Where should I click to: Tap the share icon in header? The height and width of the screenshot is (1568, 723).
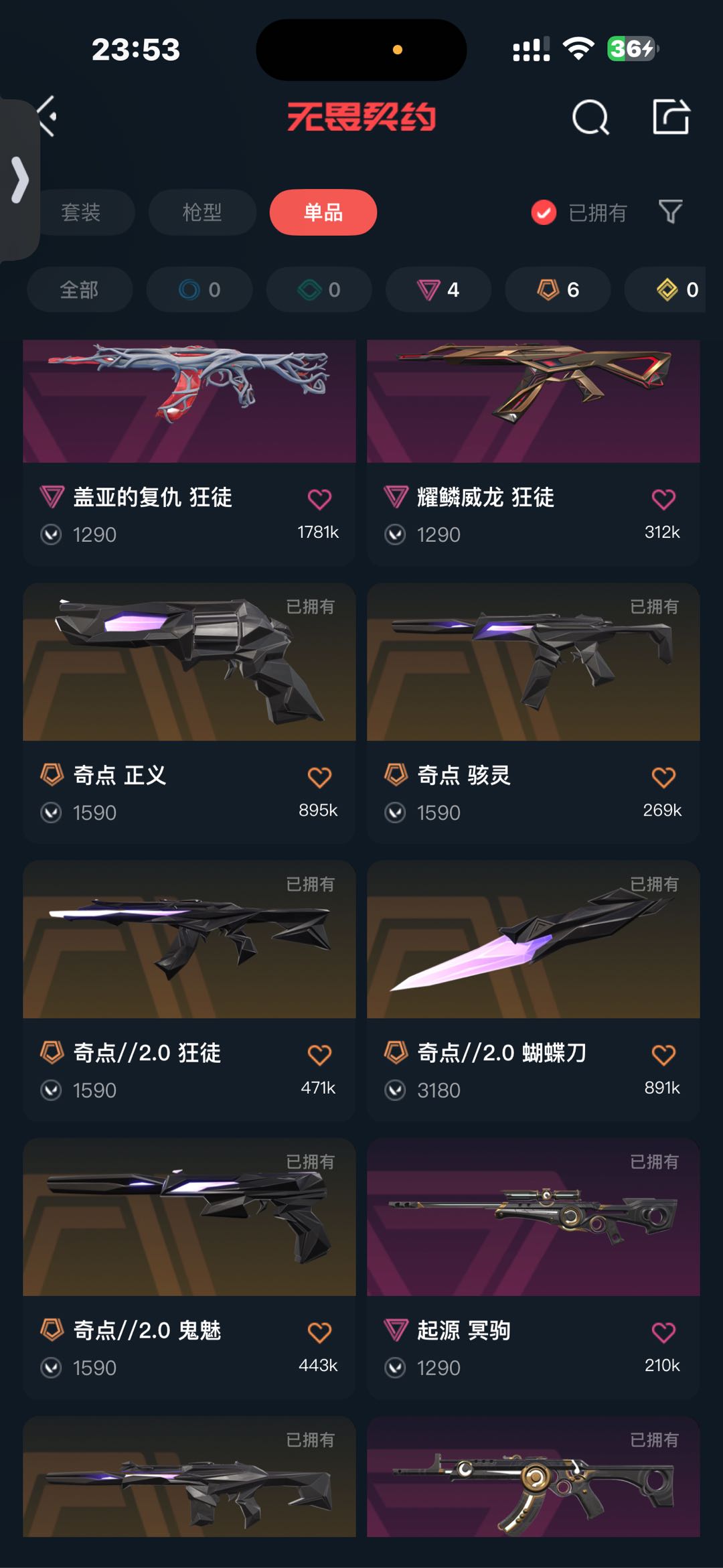(671, 117)
